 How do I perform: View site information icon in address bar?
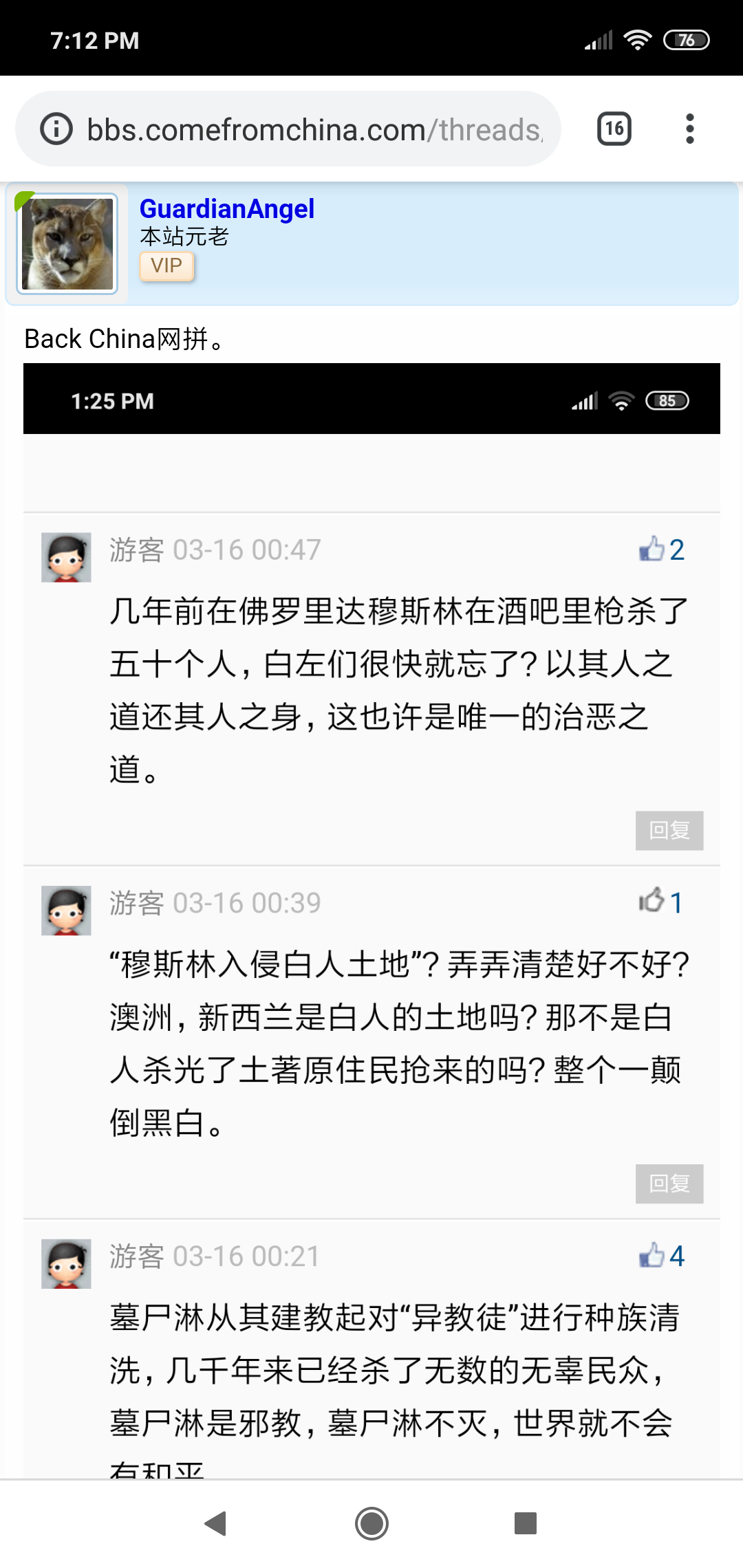click(56, 129)
